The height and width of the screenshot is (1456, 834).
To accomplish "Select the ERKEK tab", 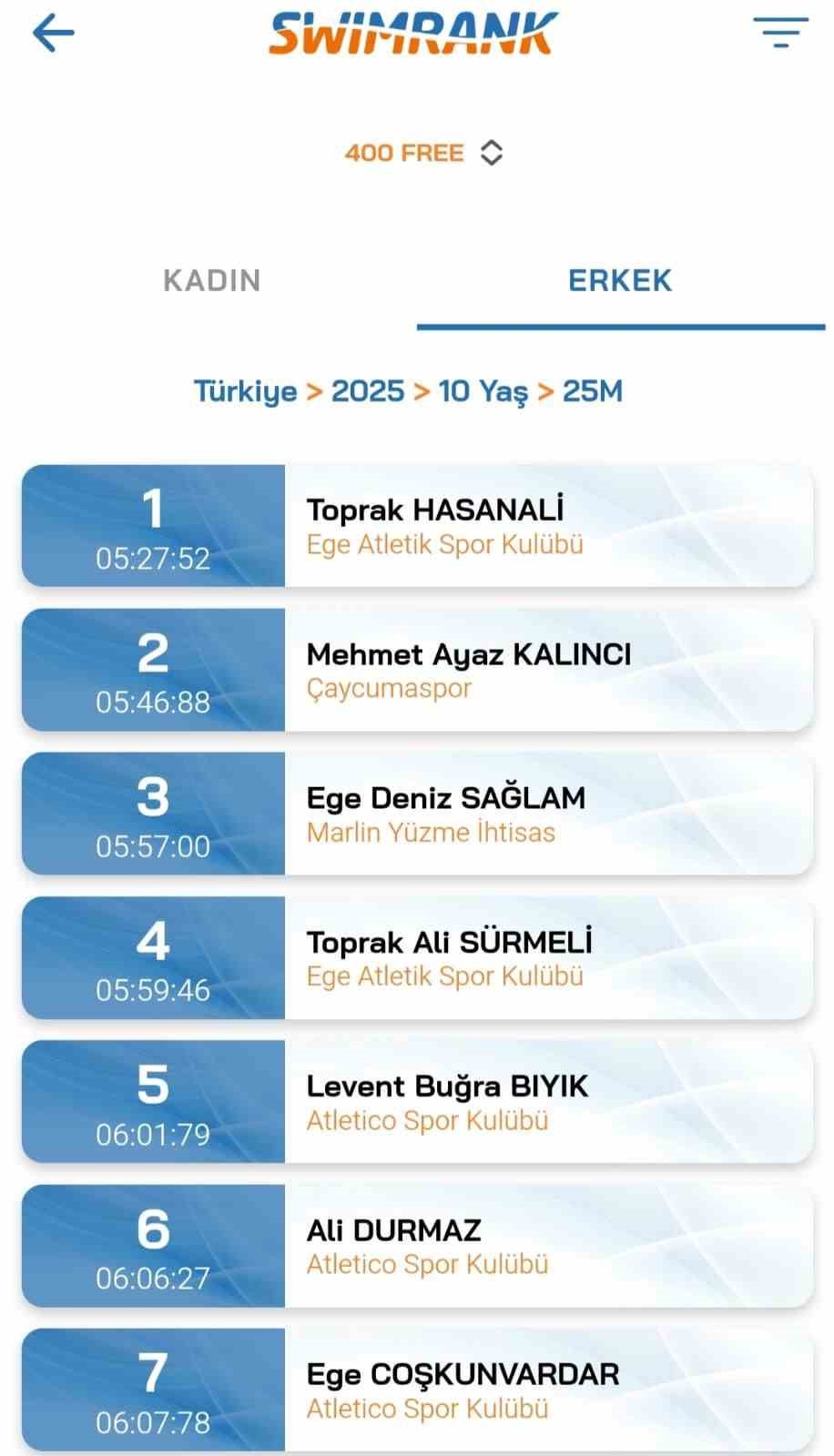I will tap(620, 280).
